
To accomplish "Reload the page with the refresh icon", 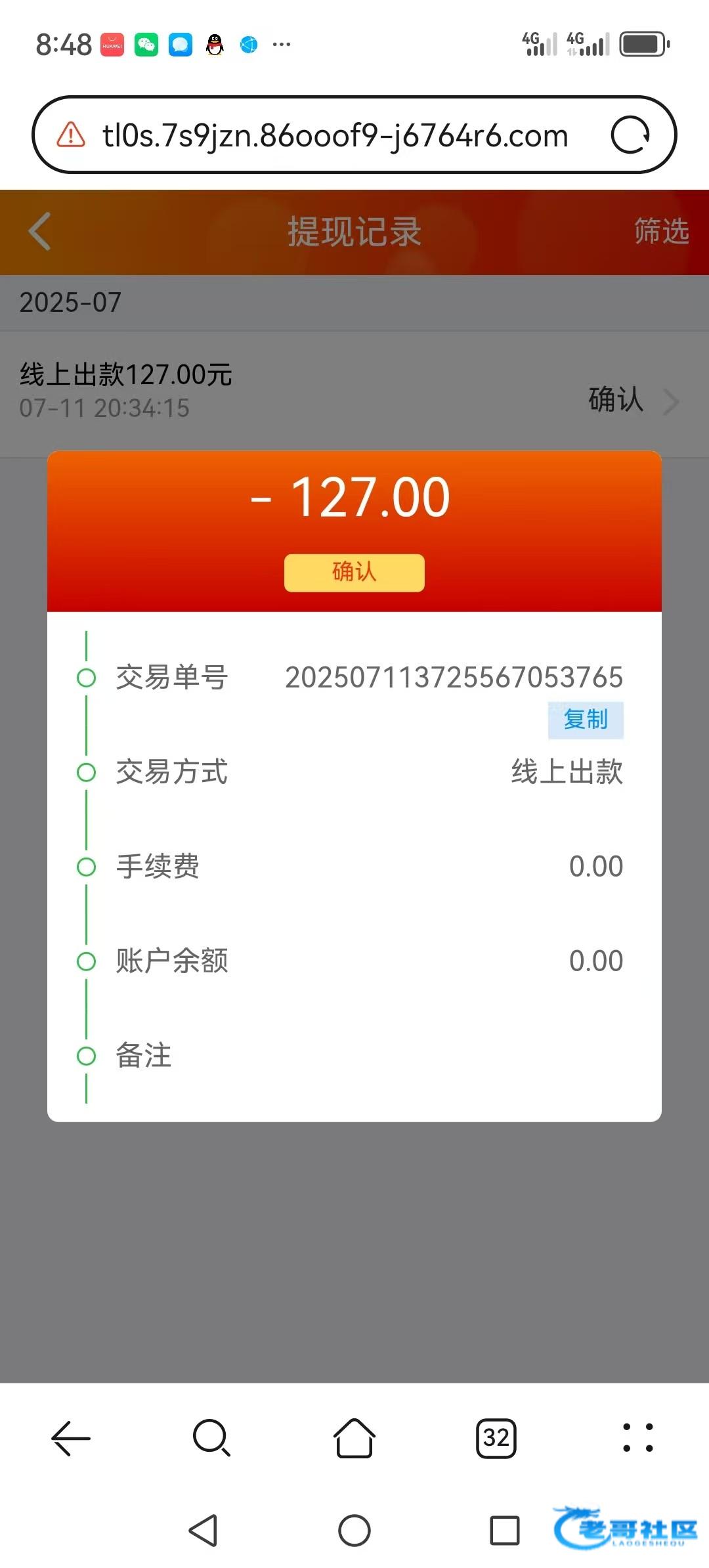I will (x=630, y=135).
